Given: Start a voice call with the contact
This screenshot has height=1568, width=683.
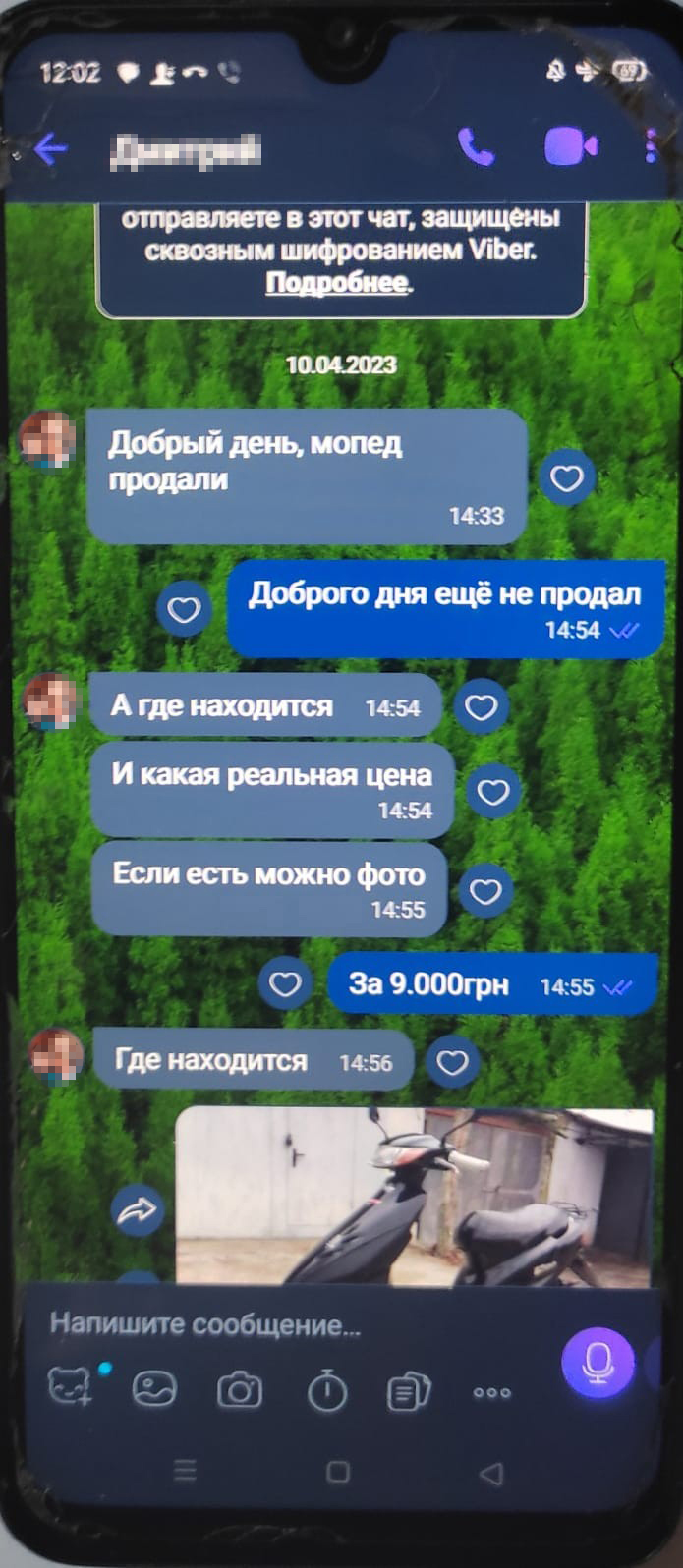Looking at the screenshot, I should (476, 148).
